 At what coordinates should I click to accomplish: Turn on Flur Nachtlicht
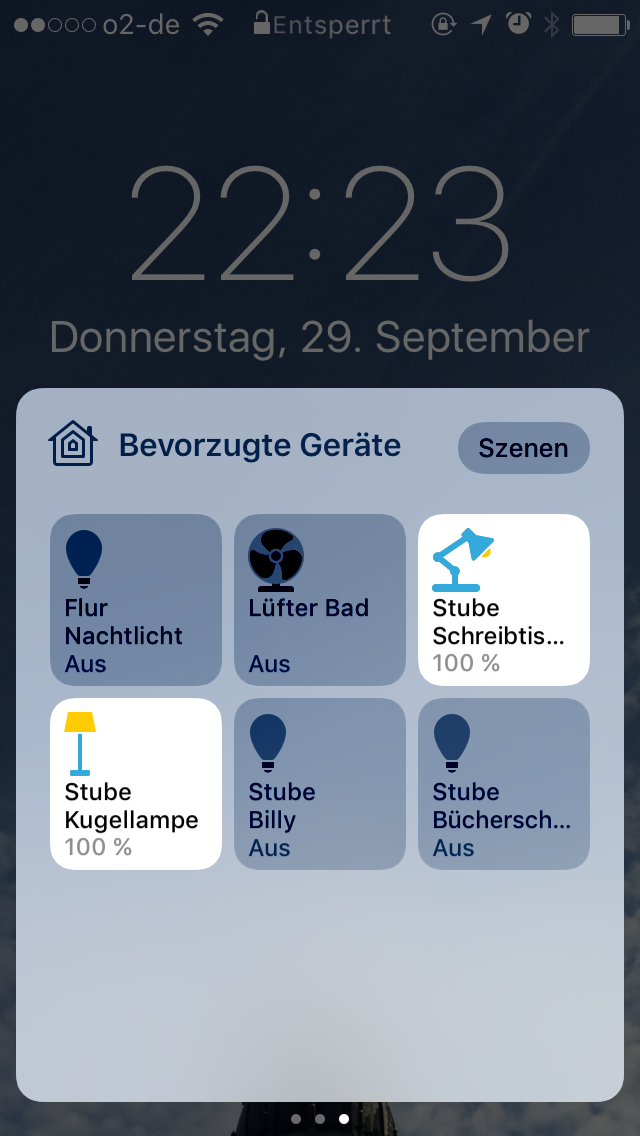click(136, 600)
